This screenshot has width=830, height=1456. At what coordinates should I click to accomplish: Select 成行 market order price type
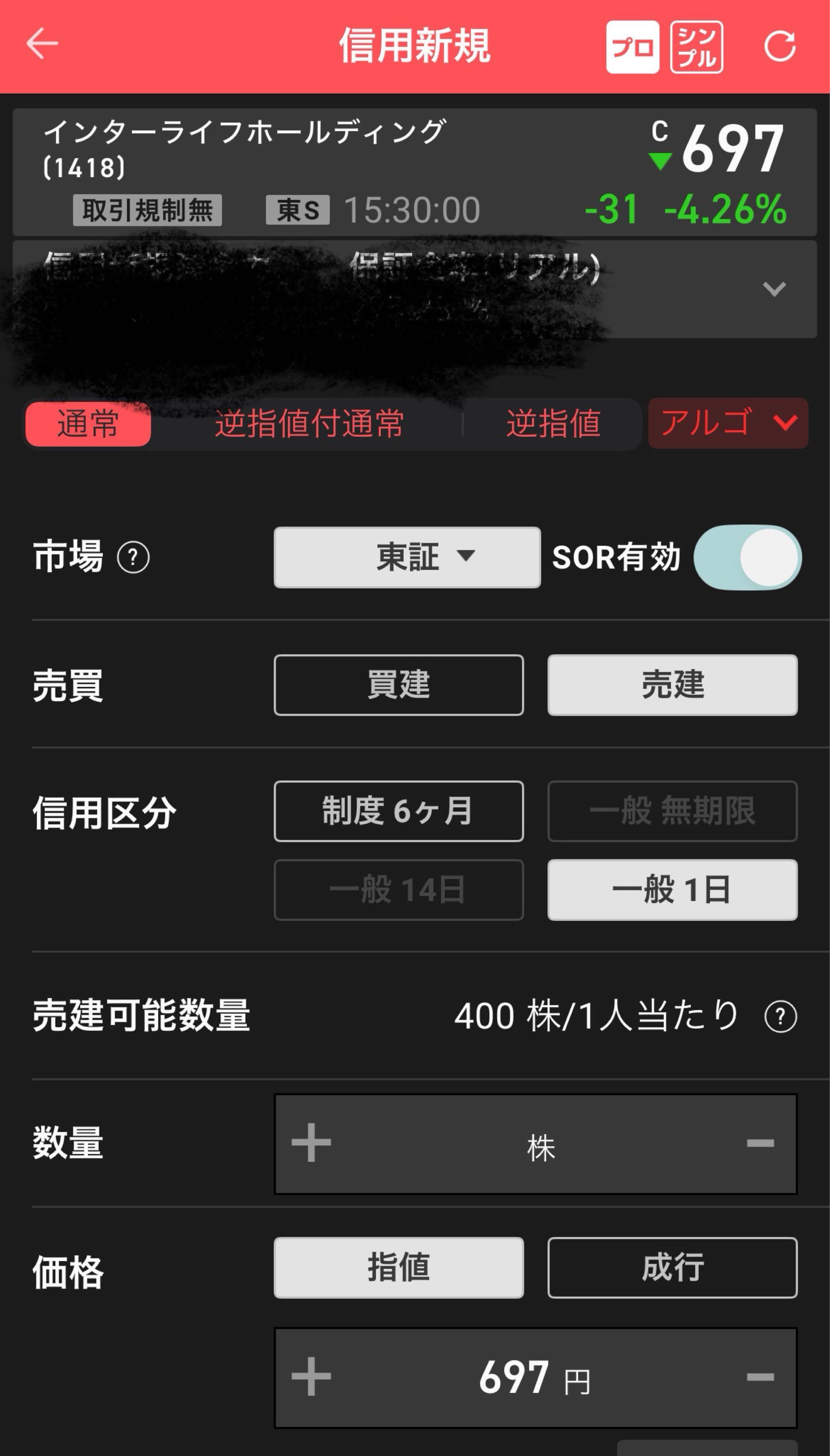pos(673,1265)
